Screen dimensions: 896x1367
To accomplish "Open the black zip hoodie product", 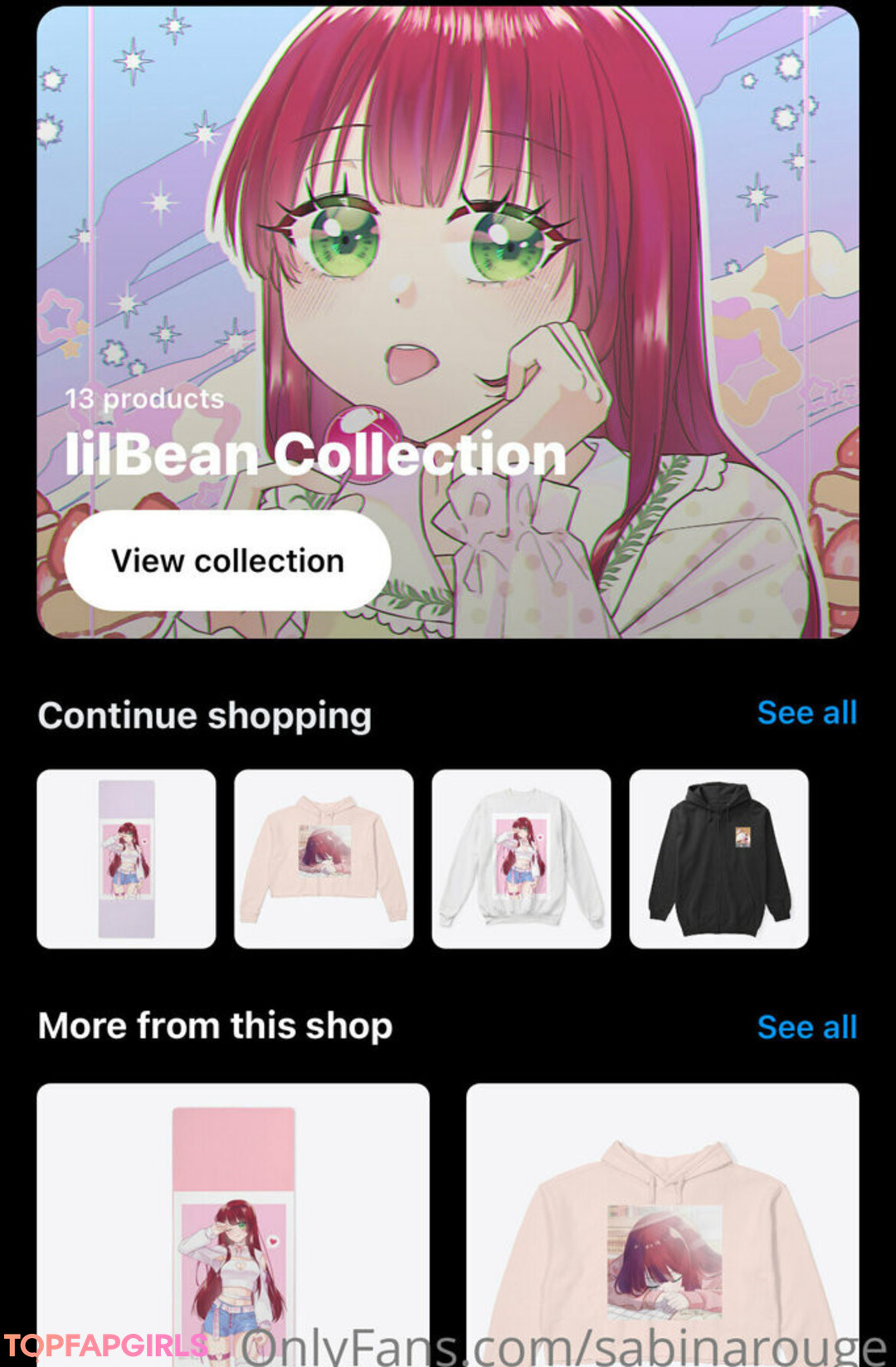I will pos(718,859).
